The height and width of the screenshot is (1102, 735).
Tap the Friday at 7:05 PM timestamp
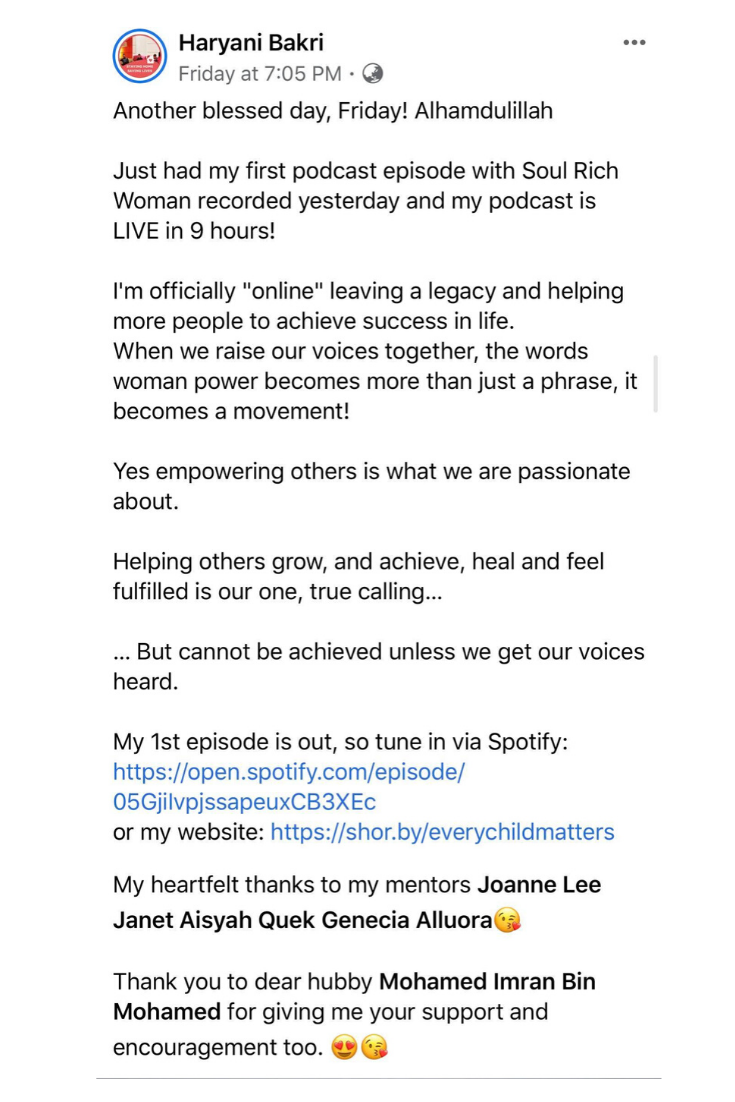coord(259,74)
